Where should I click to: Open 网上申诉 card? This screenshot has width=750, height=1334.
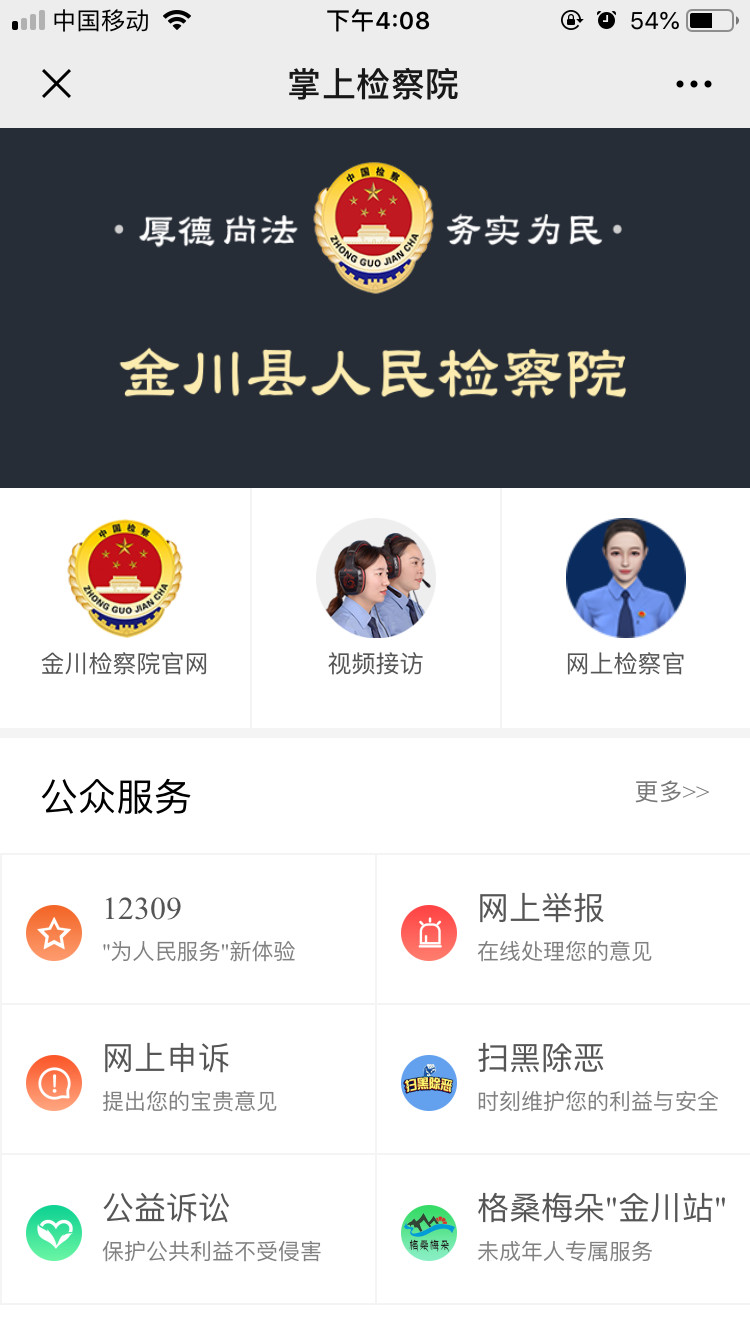[x=188, y=1080]
